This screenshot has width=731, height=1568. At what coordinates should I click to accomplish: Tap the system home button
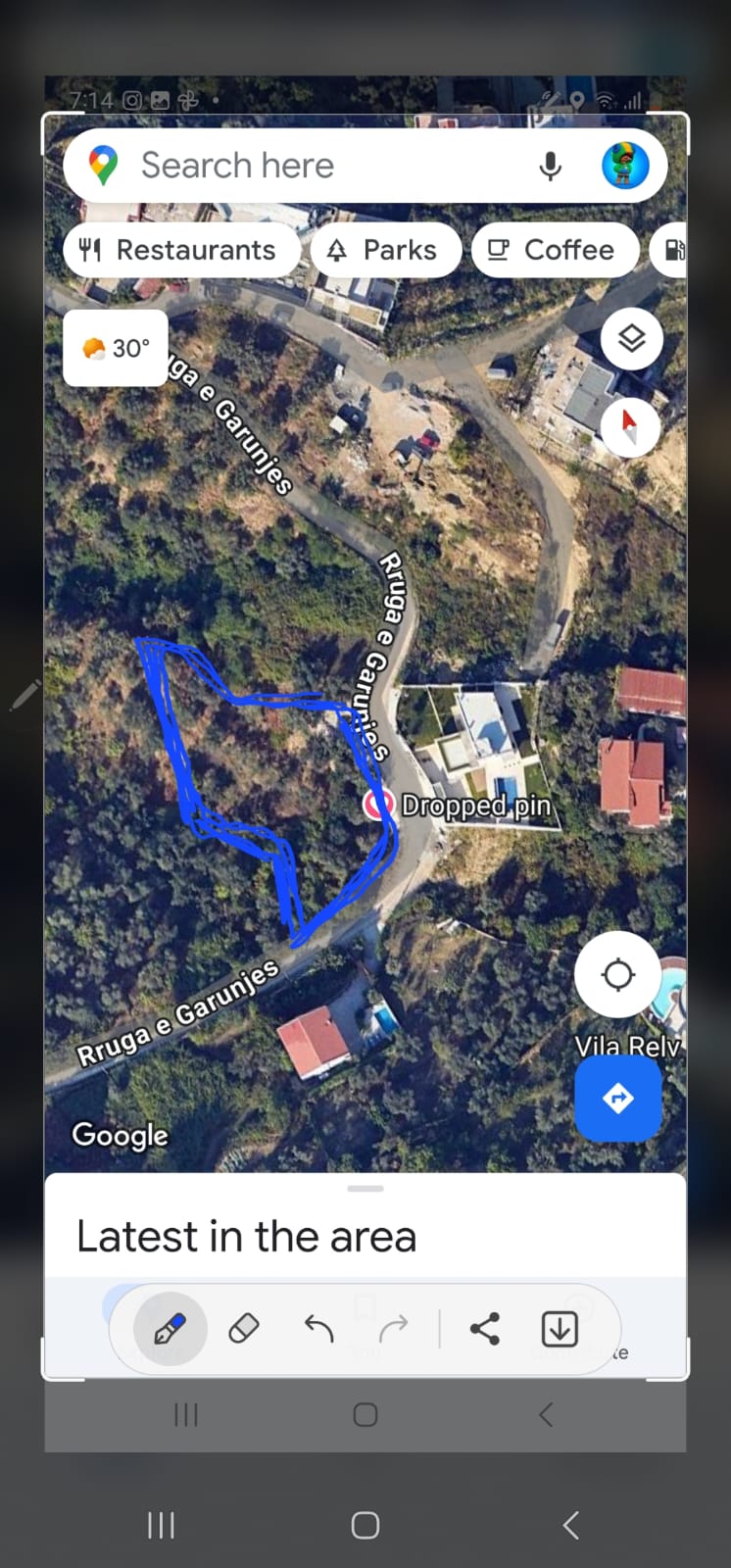pos(365,1525)
